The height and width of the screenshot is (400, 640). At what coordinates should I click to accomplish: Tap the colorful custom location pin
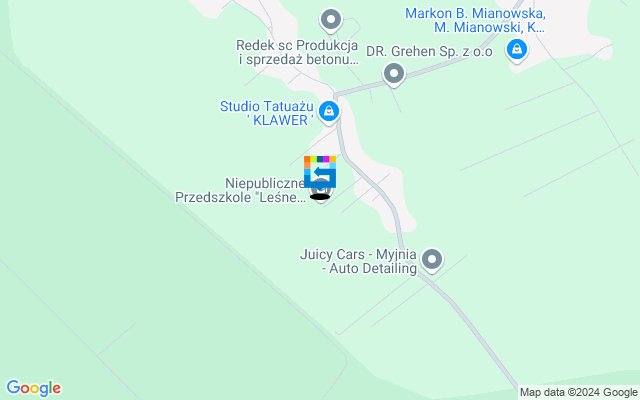point(320,171)
